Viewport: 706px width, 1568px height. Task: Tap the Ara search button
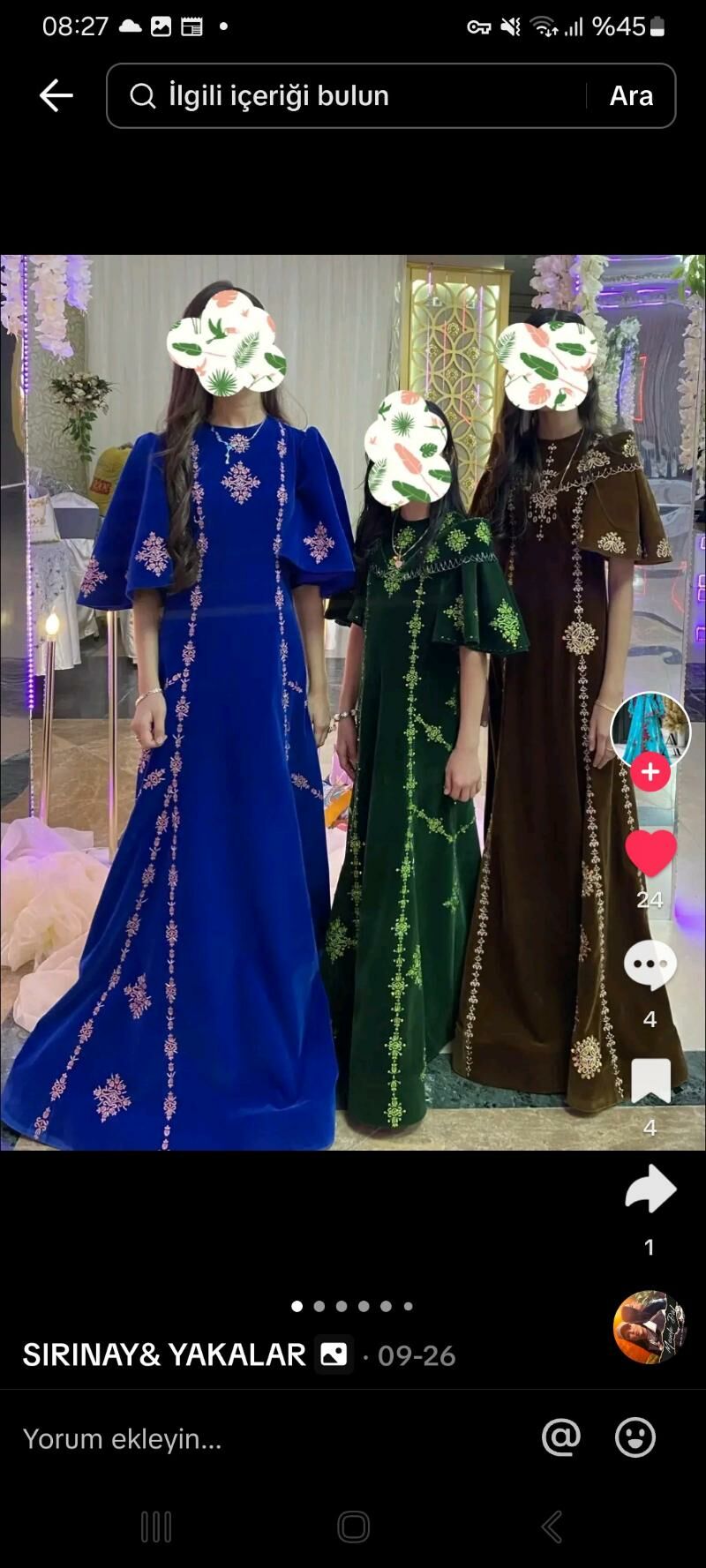631,95
